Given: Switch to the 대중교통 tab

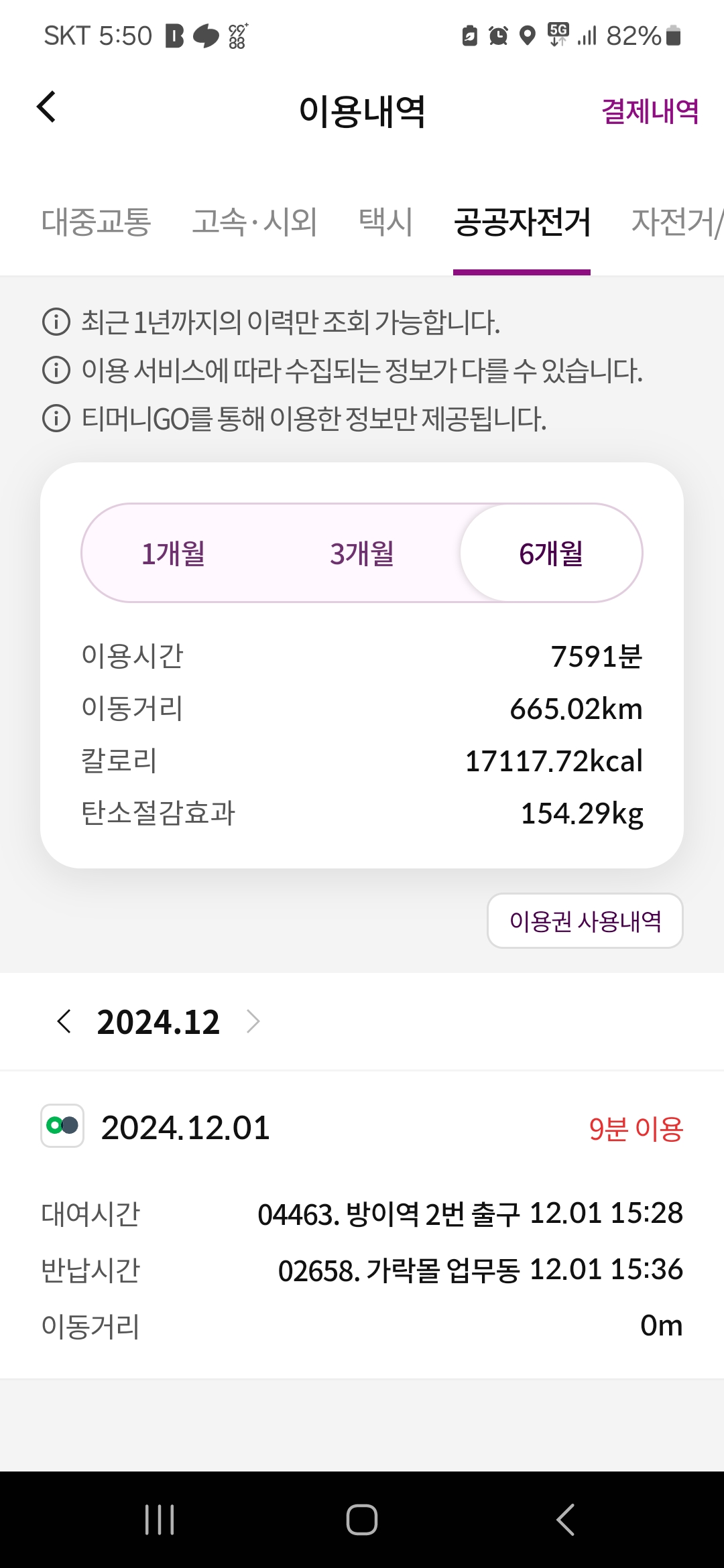Looking at the screenshot, I should [97, 222].
